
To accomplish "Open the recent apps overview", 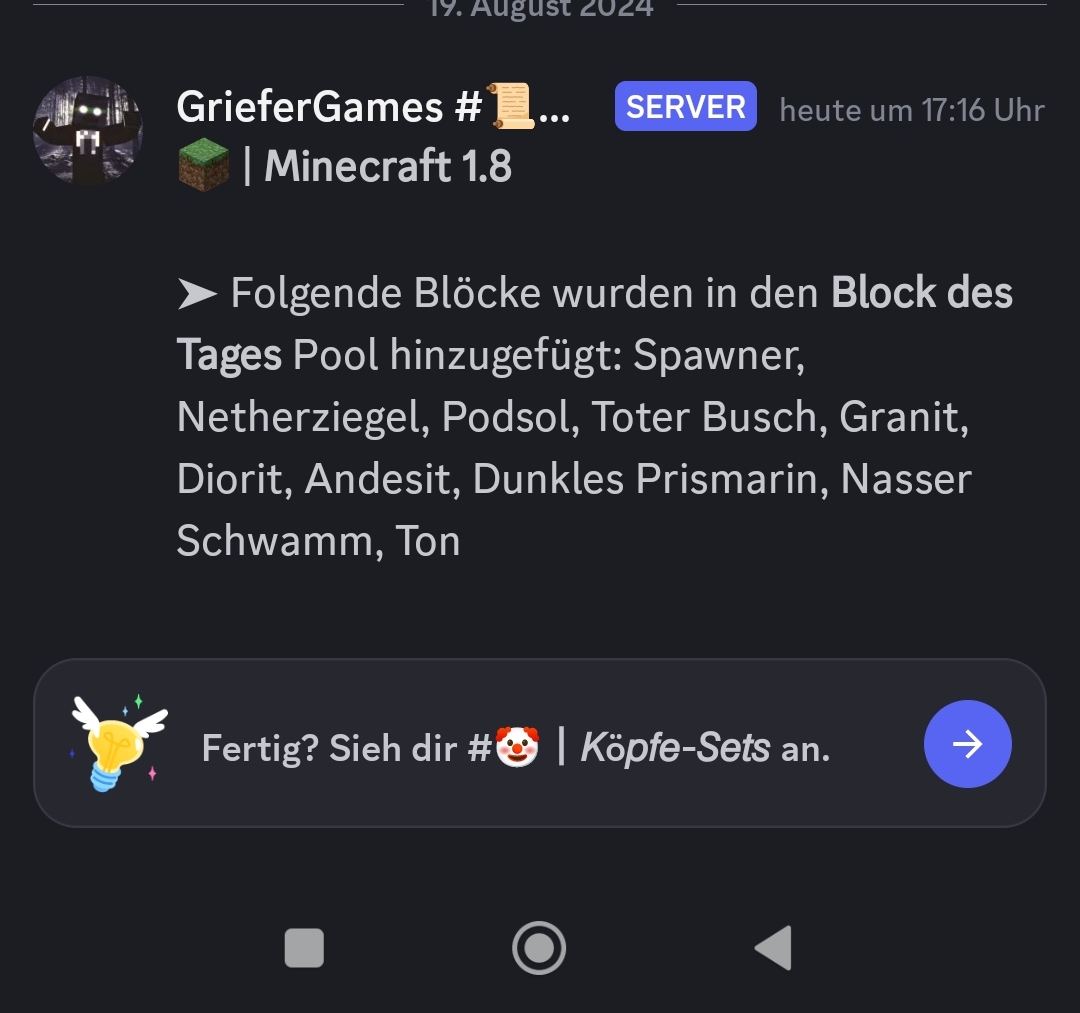I will (304, 948).
